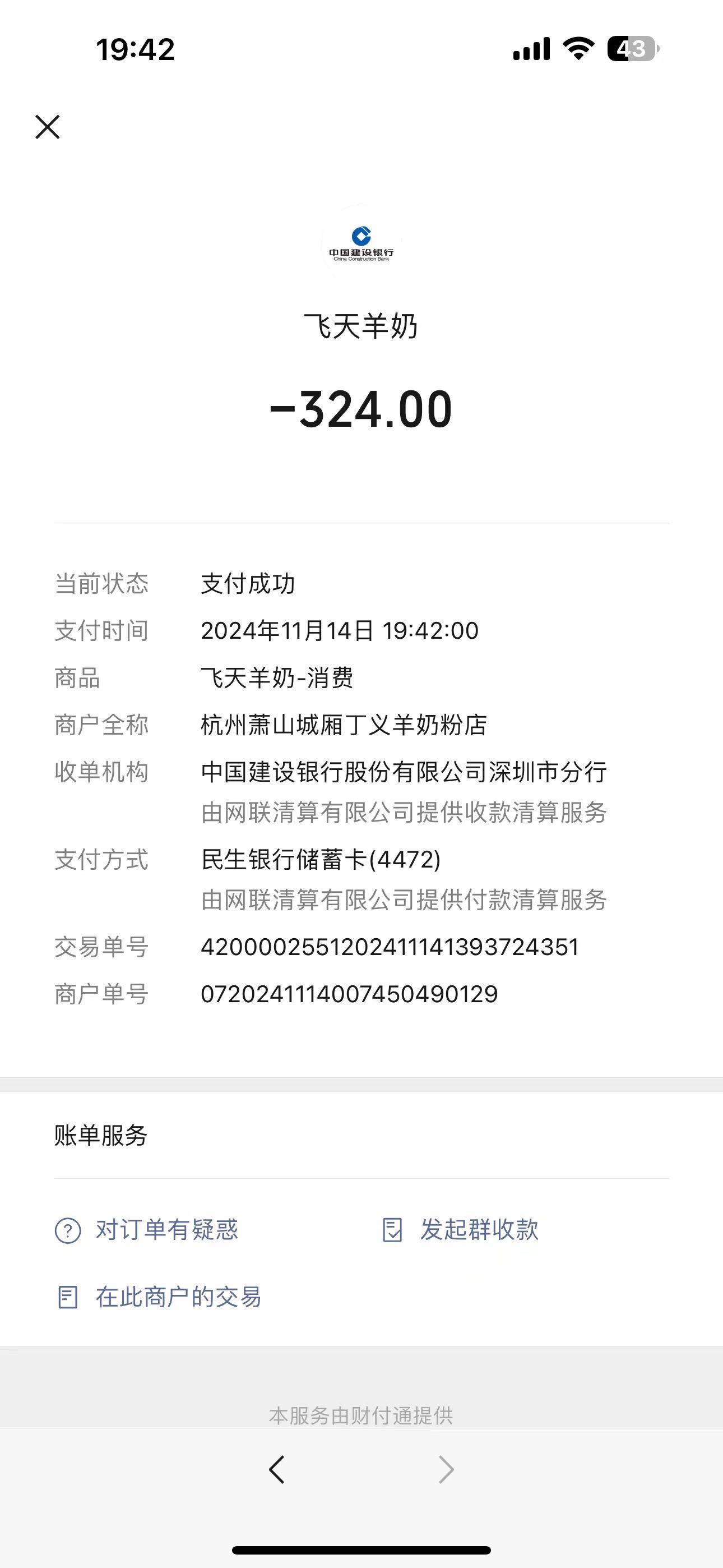
Task: Go back with the bottom back arrow
Action: [277, 1470]
